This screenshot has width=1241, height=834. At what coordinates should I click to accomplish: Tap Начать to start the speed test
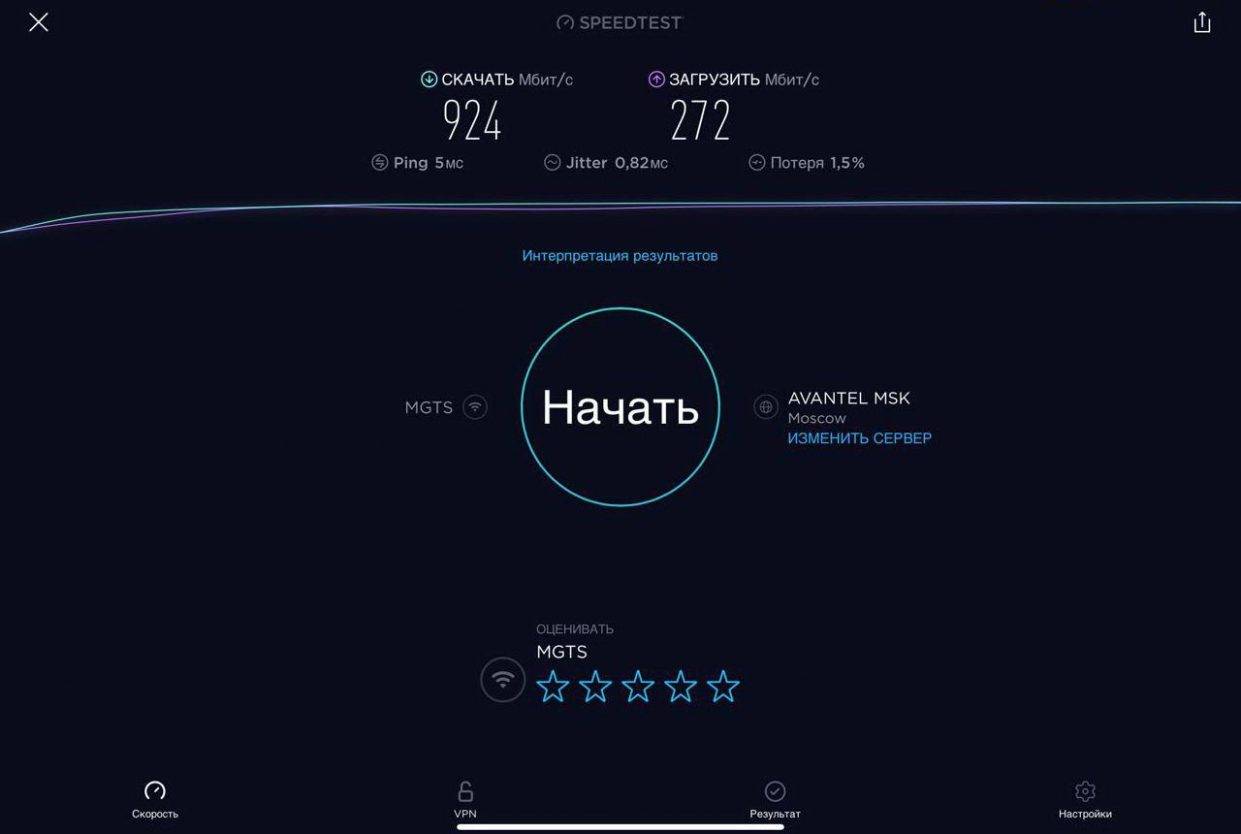tap(620, 407)
